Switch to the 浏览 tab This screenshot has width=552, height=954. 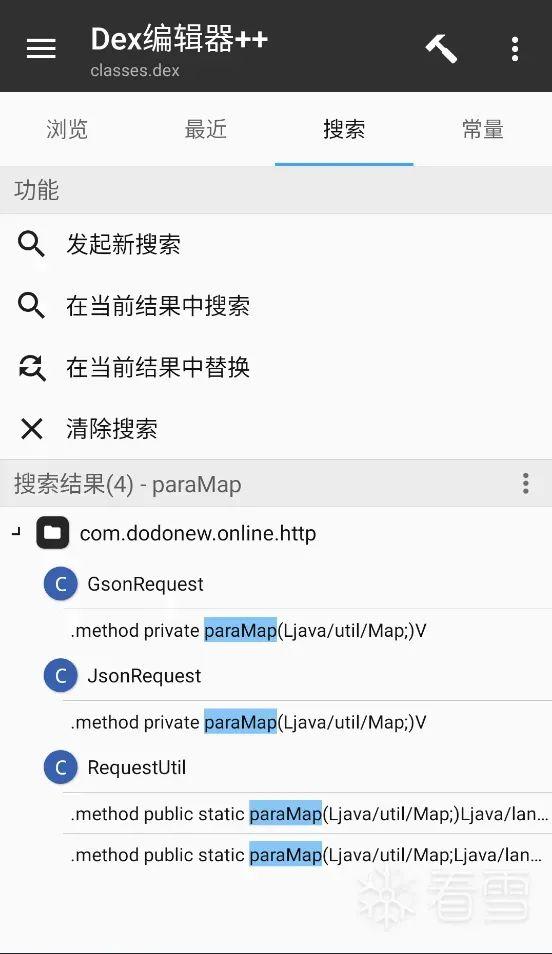click(68, 129)
